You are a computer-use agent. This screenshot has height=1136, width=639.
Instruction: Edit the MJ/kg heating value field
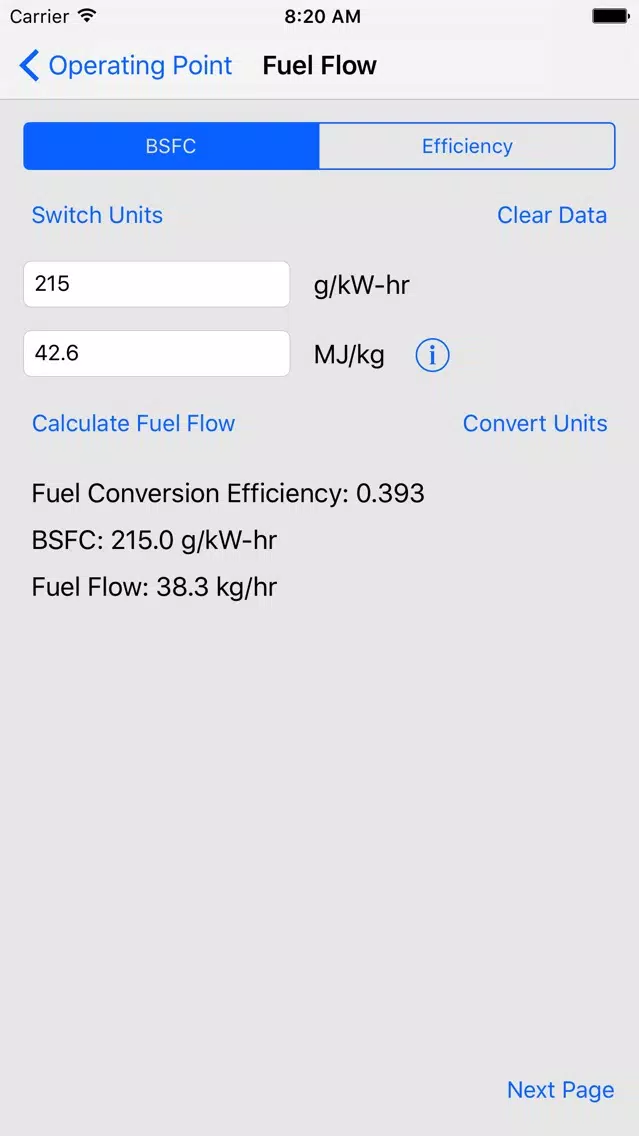pos(156,354)
